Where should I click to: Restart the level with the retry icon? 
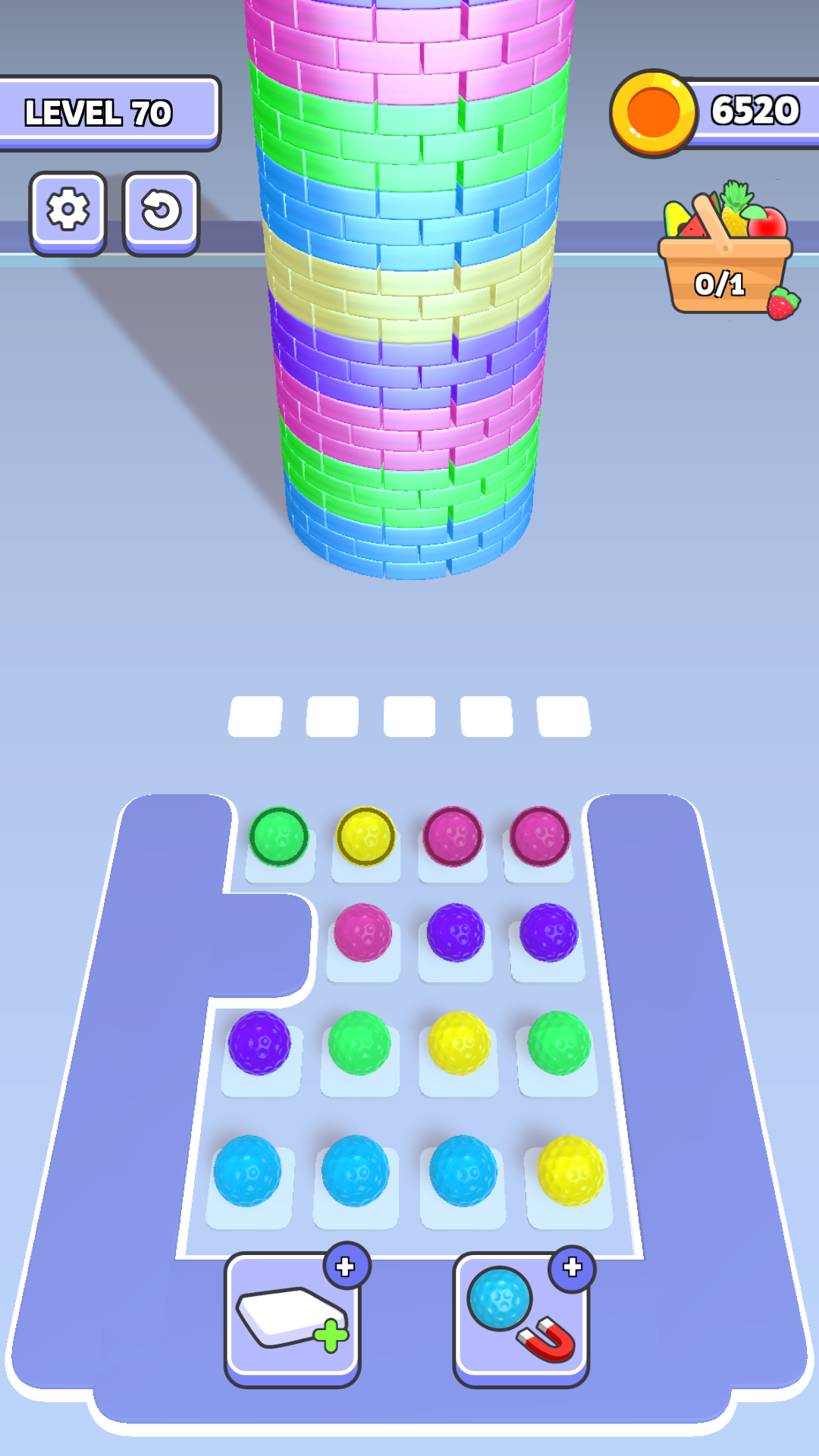(161, 211)
